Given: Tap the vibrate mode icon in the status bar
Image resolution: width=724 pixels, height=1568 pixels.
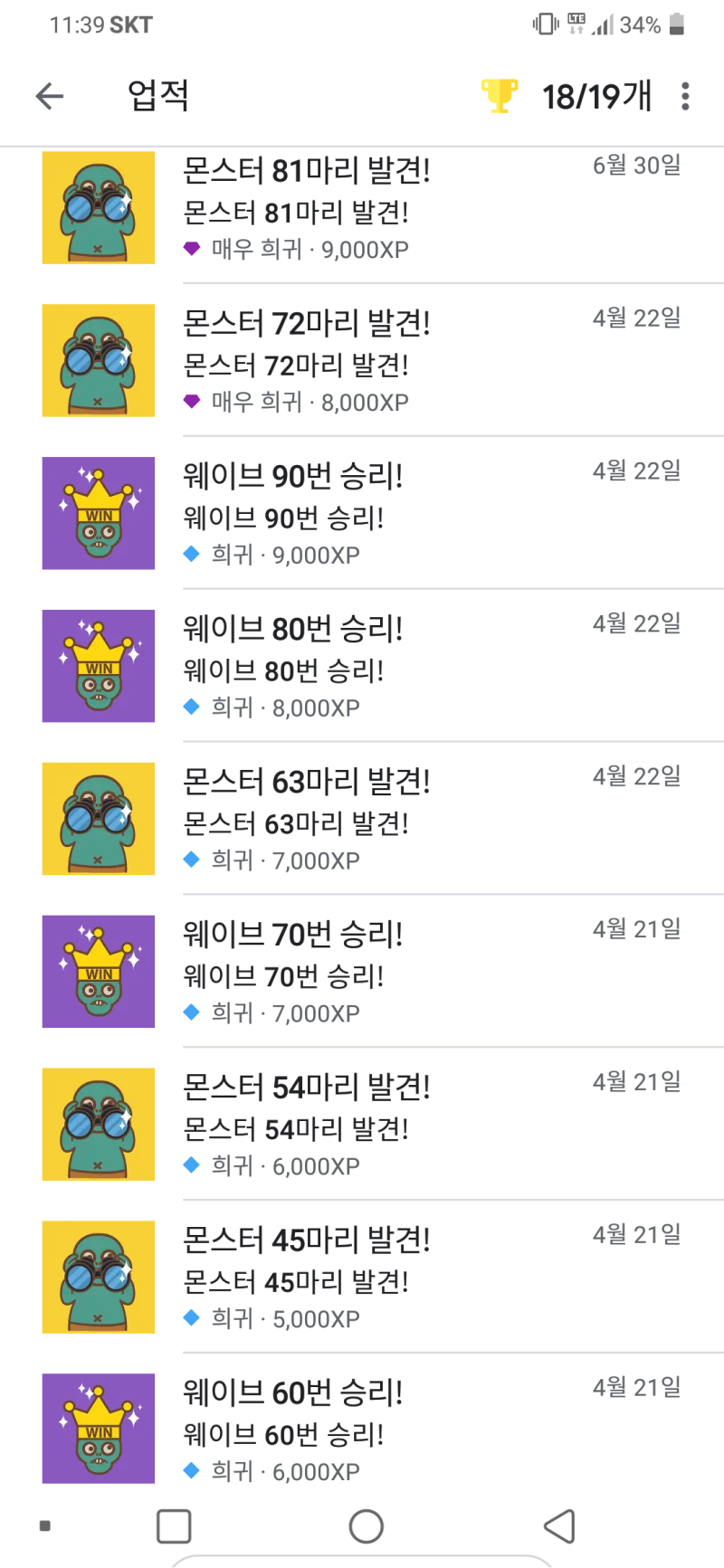Looking at the screenshot, I should tap(542, 24).
